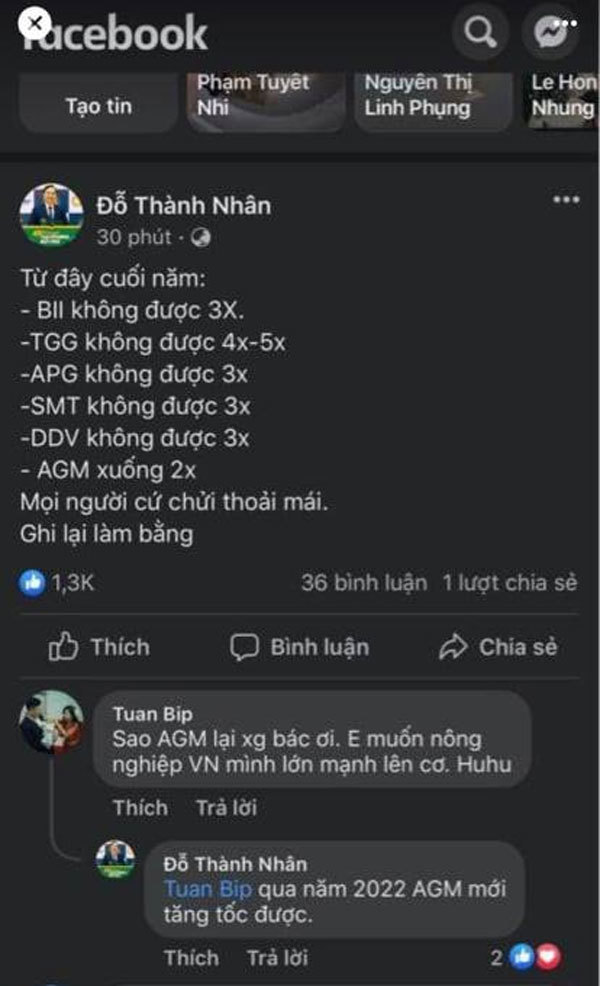
Task: Reply to Đỗ Thành Nhân's comment
Action: (x=277, y=958)
